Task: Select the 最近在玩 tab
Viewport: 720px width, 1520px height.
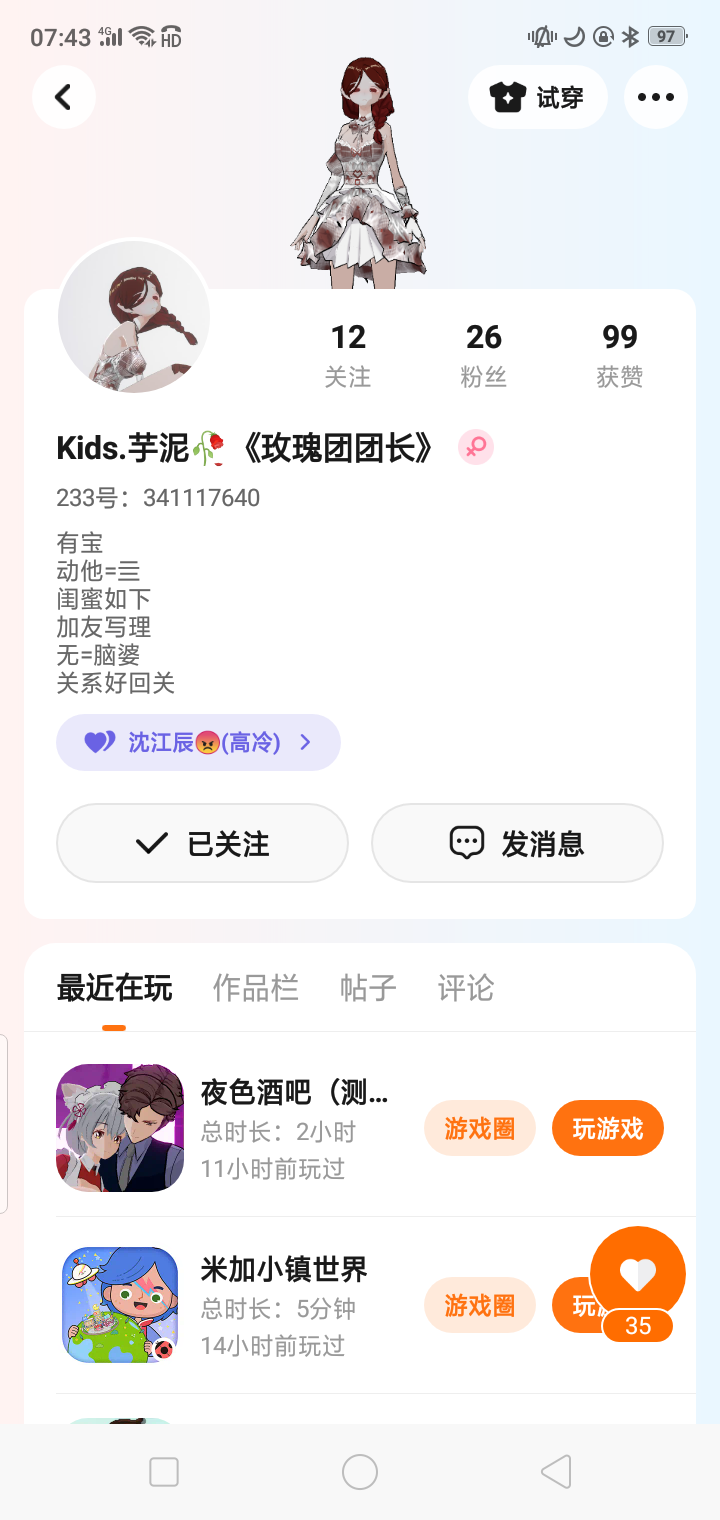Action: tap(114, 988)
